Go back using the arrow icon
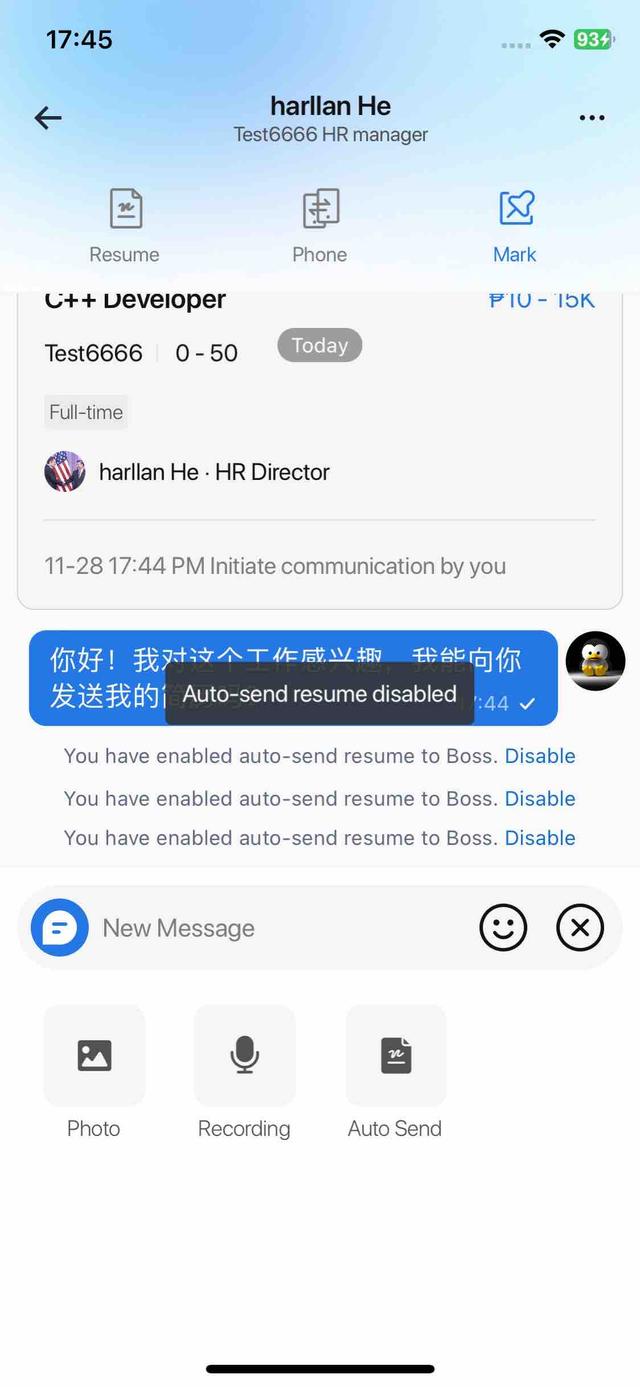 click(x=48, y=118)
